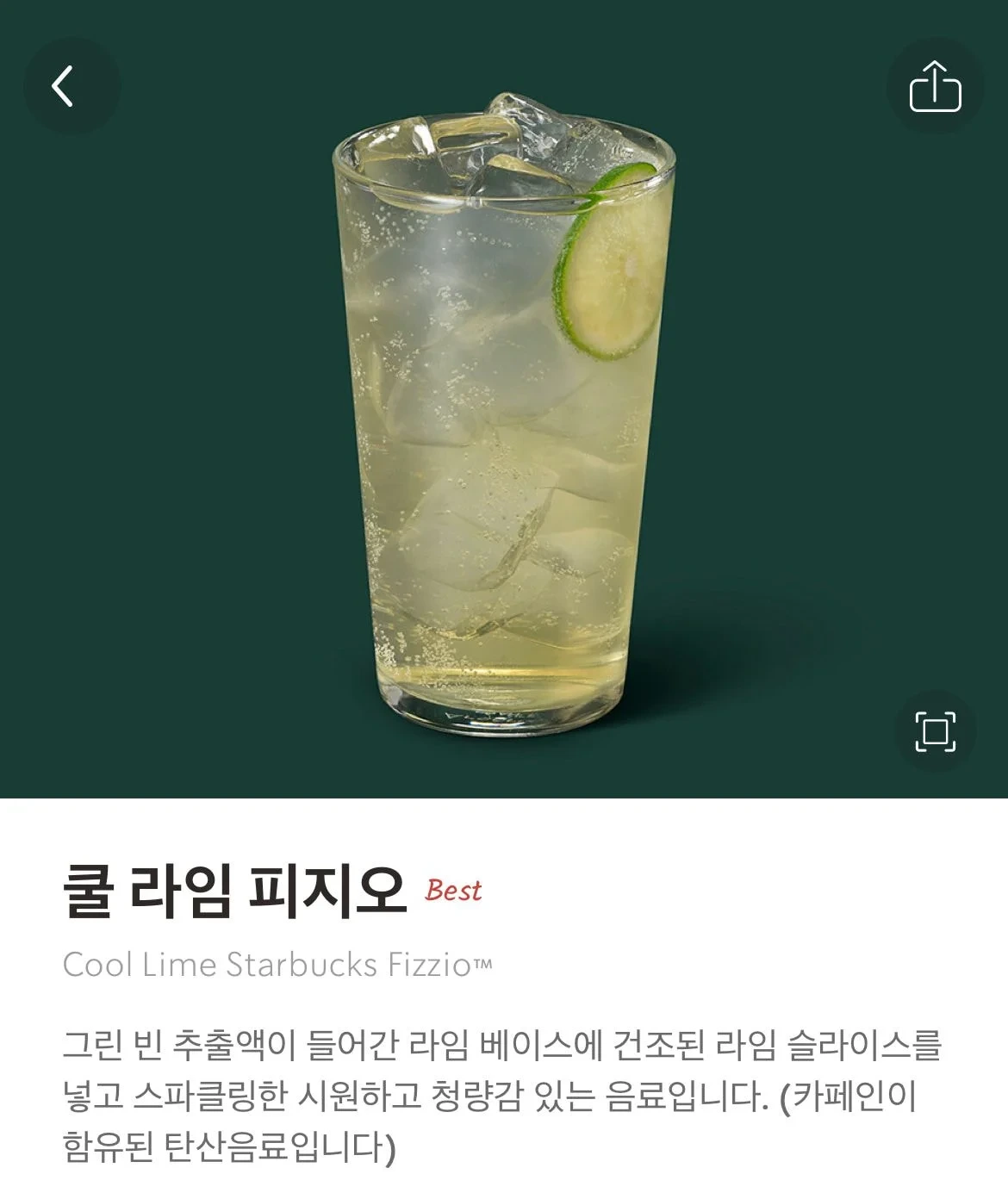
Task: Open the drink photo in full screen
Action: [935, 731]
